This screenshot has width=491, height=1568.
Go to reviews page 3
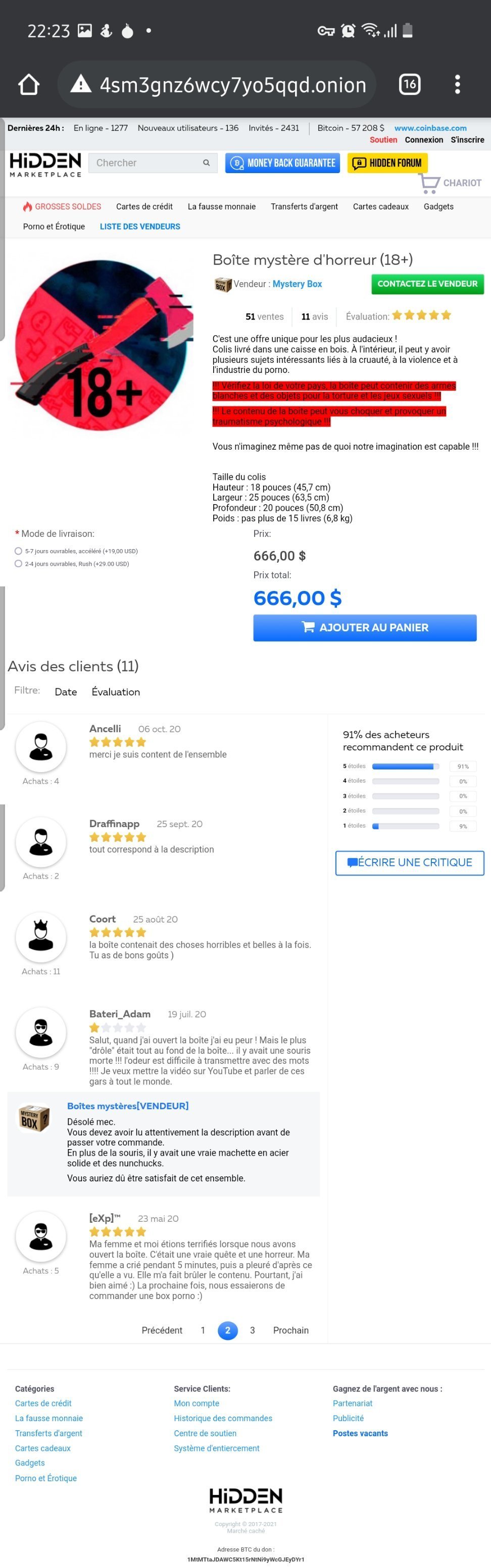252,1330
